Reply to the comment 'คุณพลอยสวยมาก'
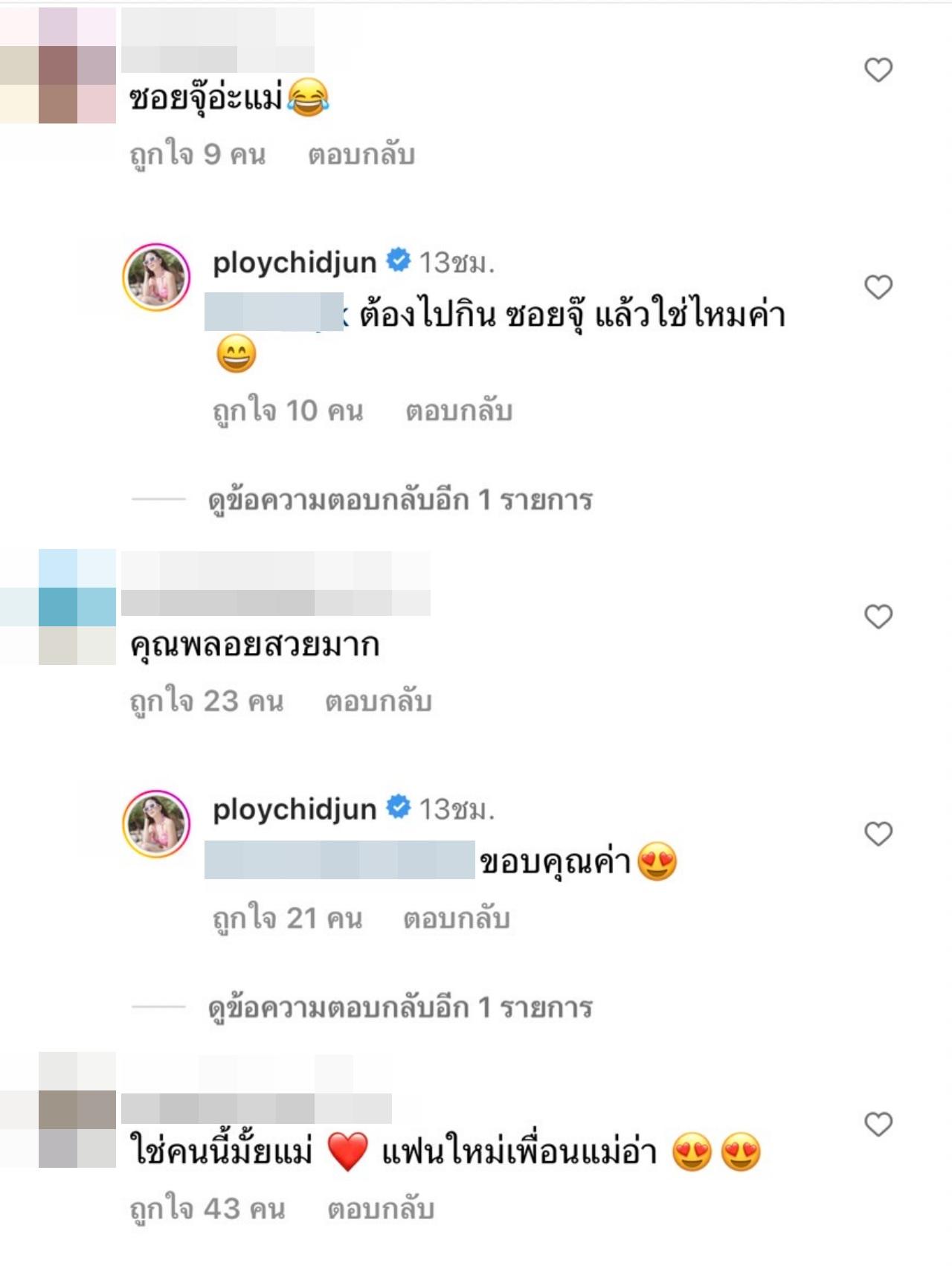Screen dimensions: 952x1266 click(x=378, y=701)
